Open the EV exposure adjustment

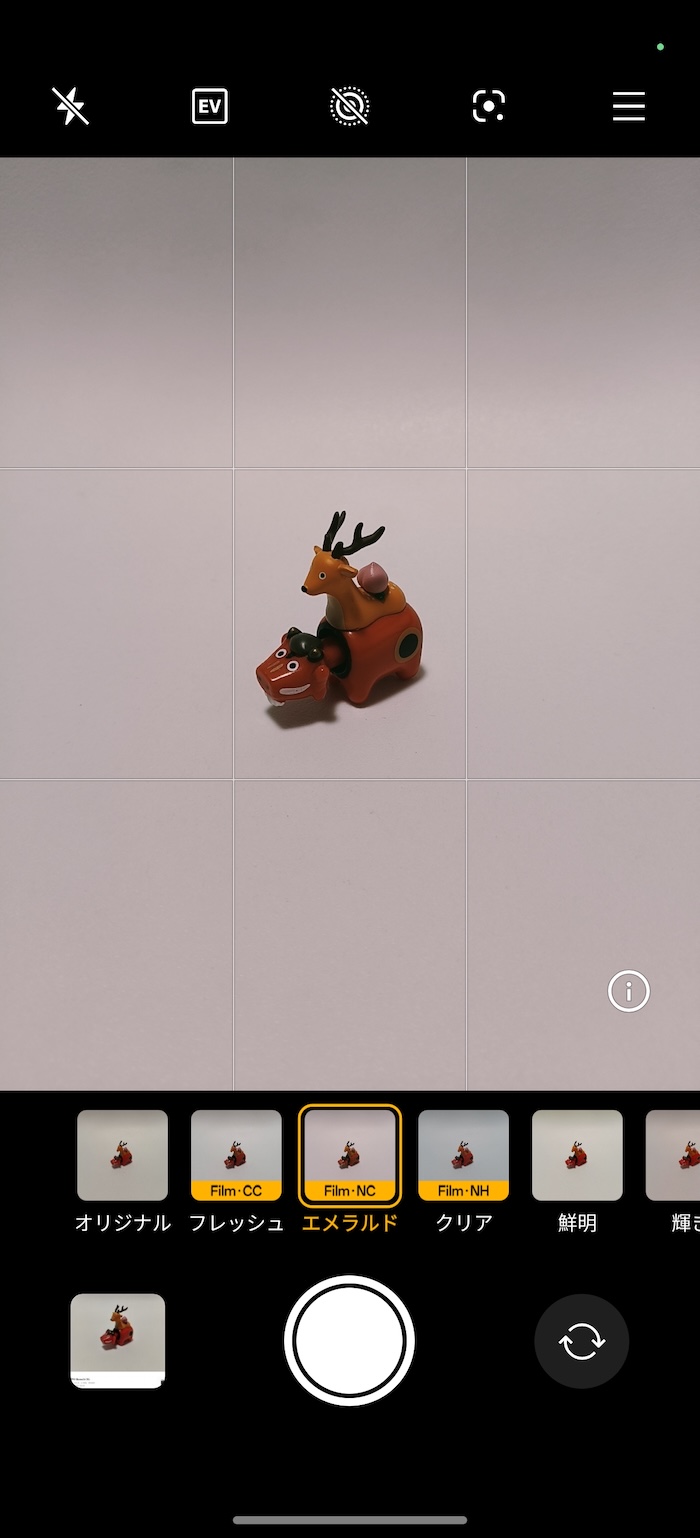tap(210, 106)
